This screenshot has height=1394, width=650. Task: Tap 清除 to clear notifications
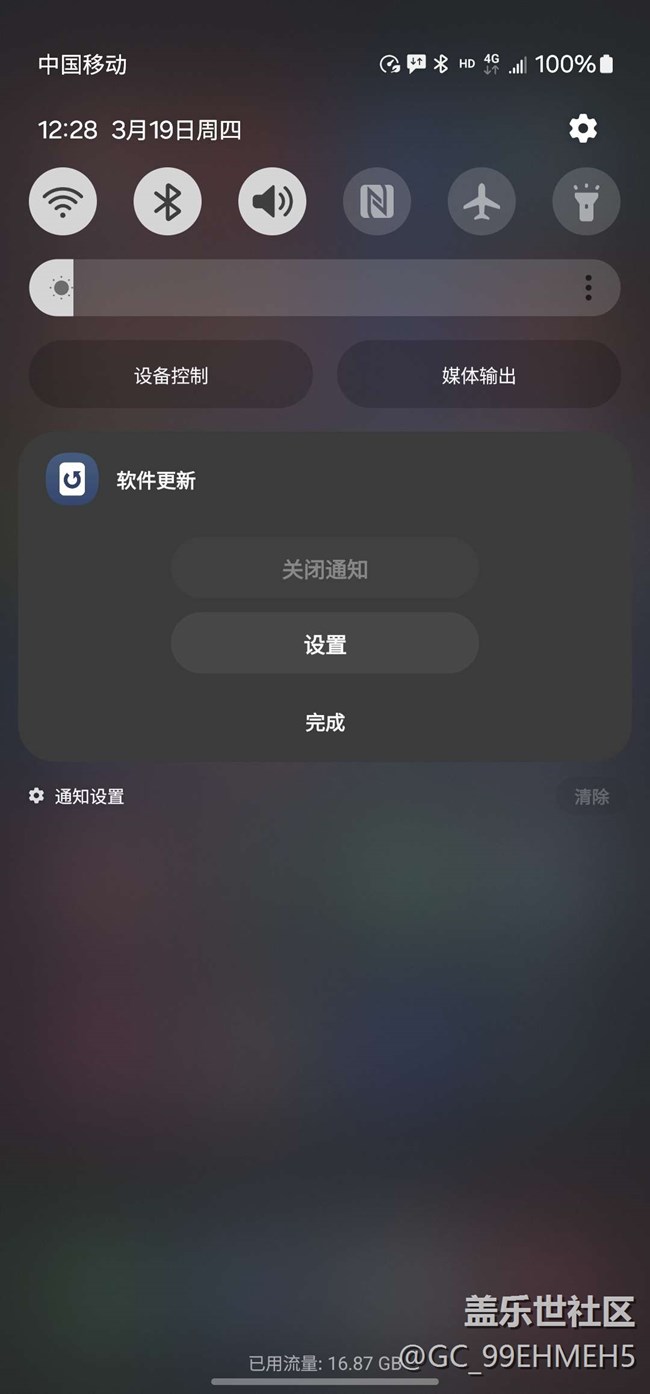(592, 797)
